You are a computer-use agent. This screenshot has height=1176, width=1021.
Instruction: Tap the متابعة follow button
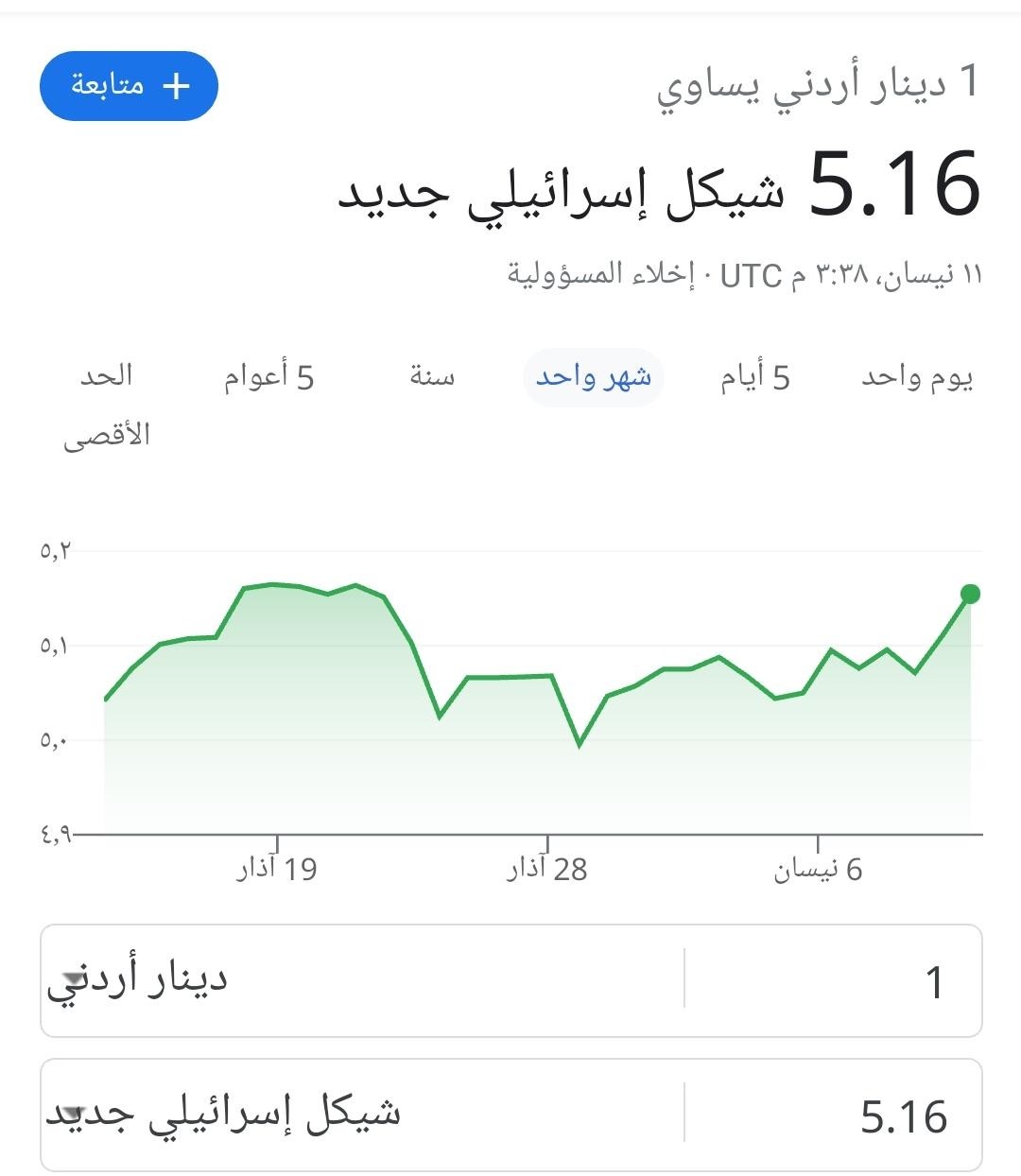[x=129, y=86]
